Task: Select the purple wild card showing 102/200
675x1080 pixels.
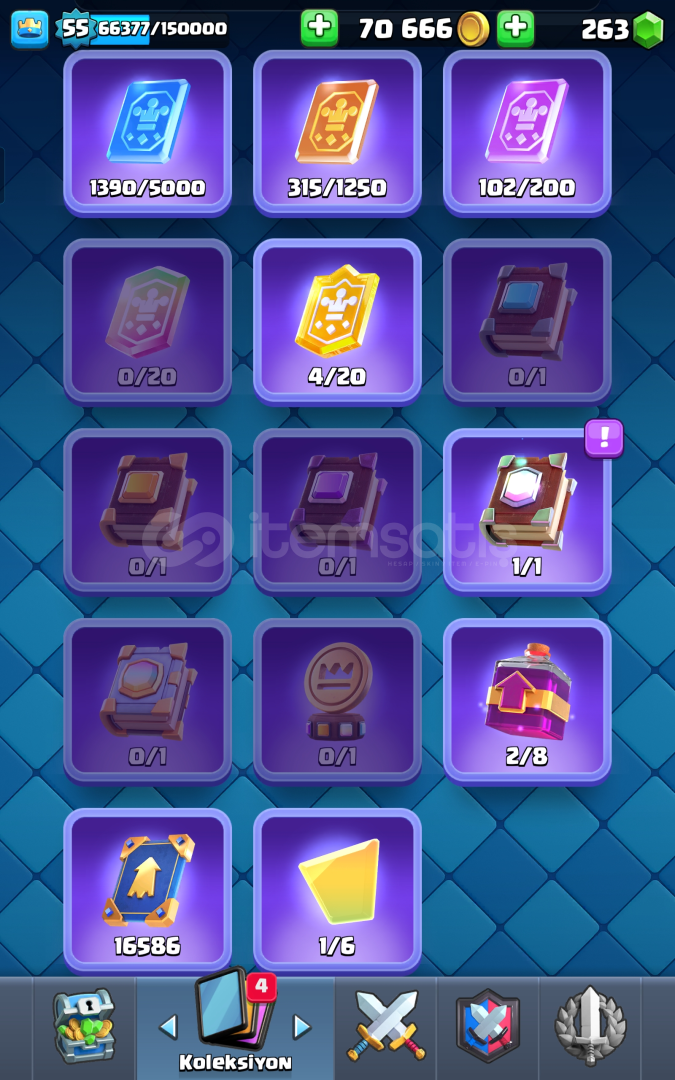Action: click(x=527, y=131)
